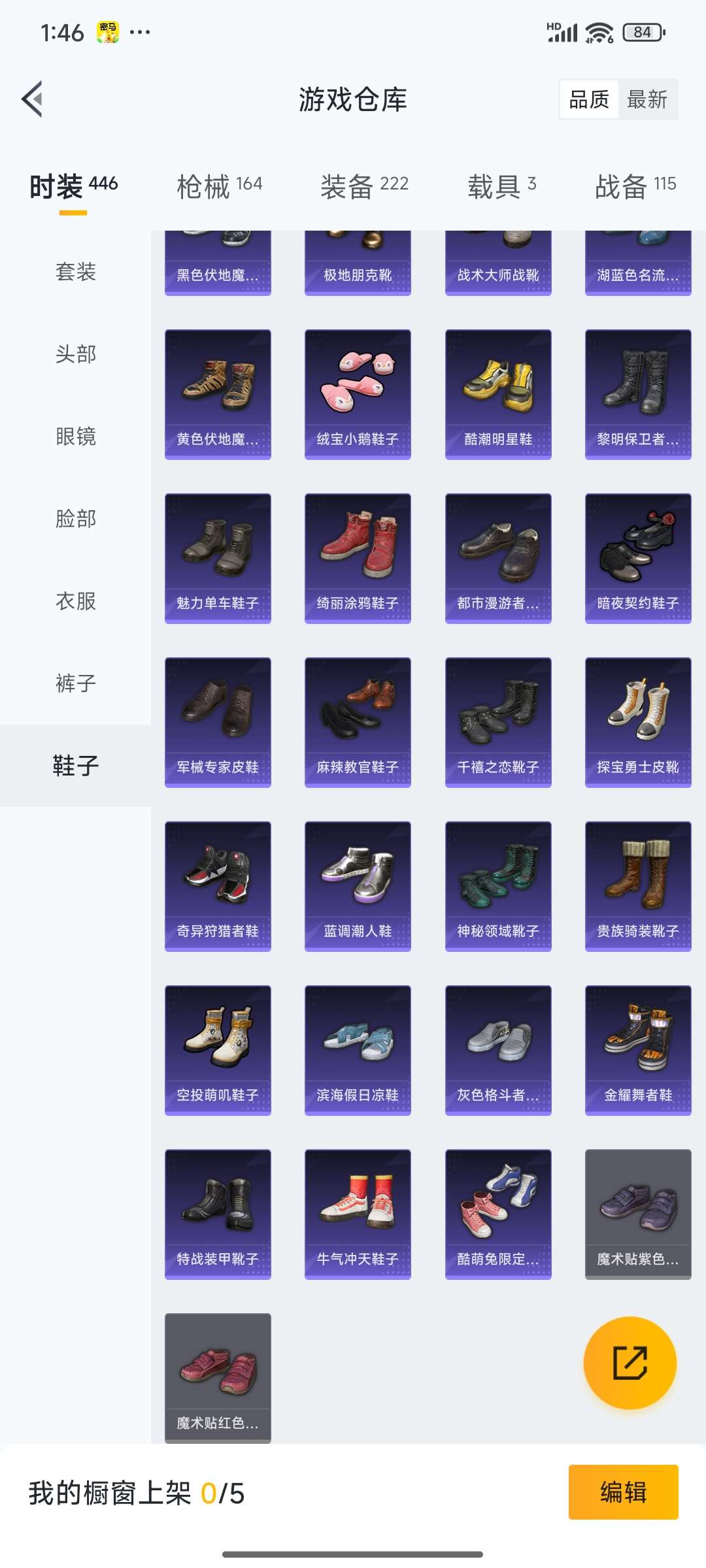Select the 鞋子 category in sidebar
Image resolution: width=706 pixels, height=1568 pixels.
pos(74,766)
